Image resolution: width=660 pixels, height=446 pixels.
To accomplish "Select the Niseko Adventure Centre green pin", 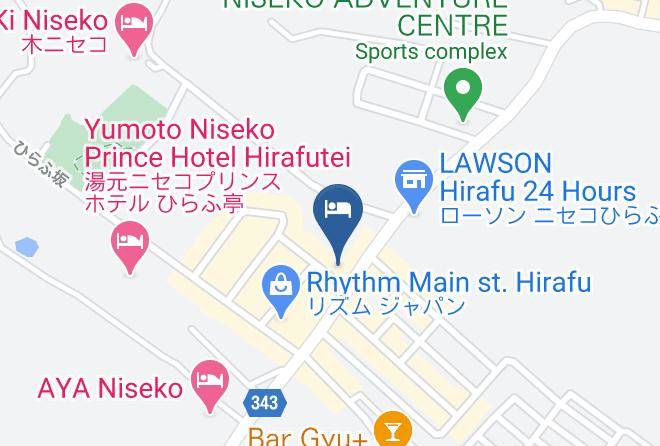I will click(463, 93).
